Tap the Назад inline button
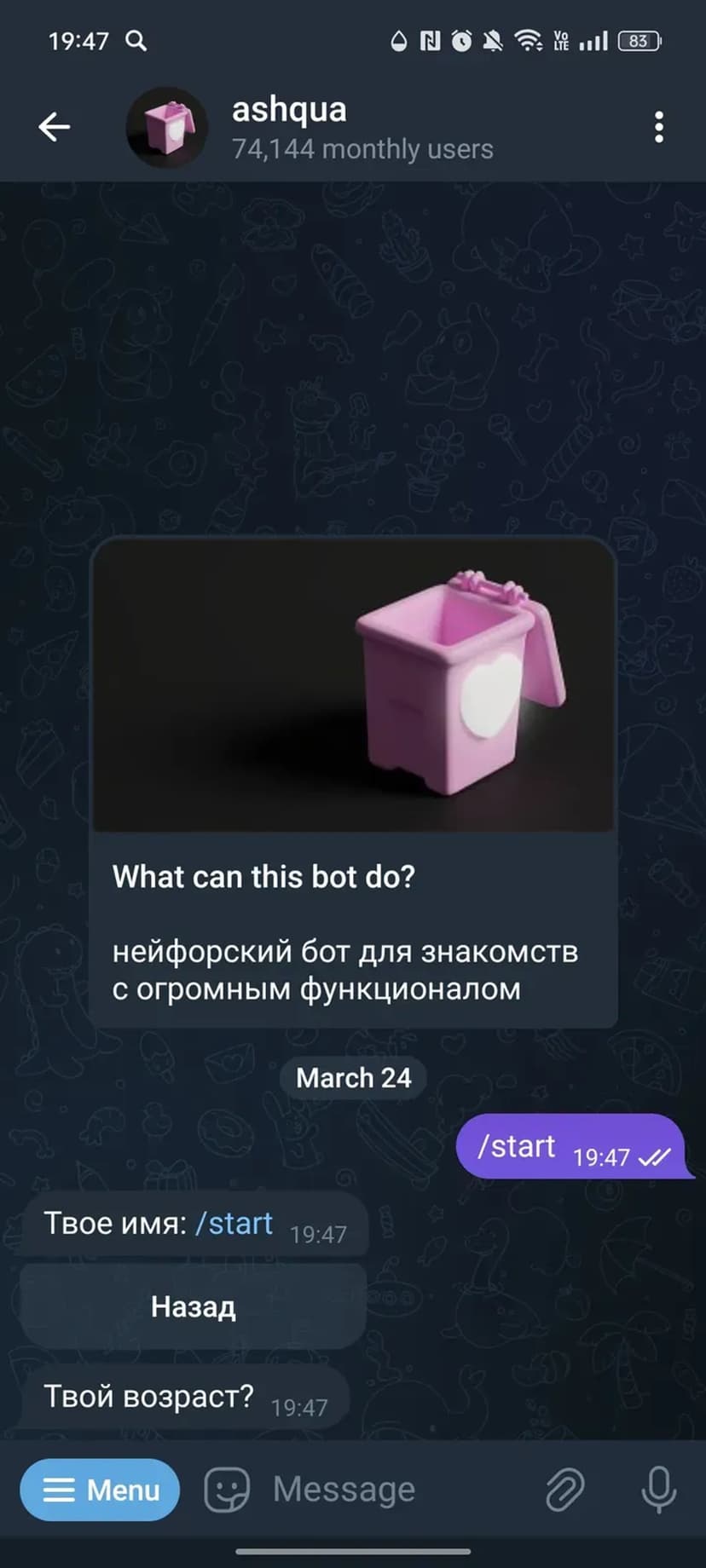The height and width of the screenshot is (1568, 706). click(x=194, y=1306)
